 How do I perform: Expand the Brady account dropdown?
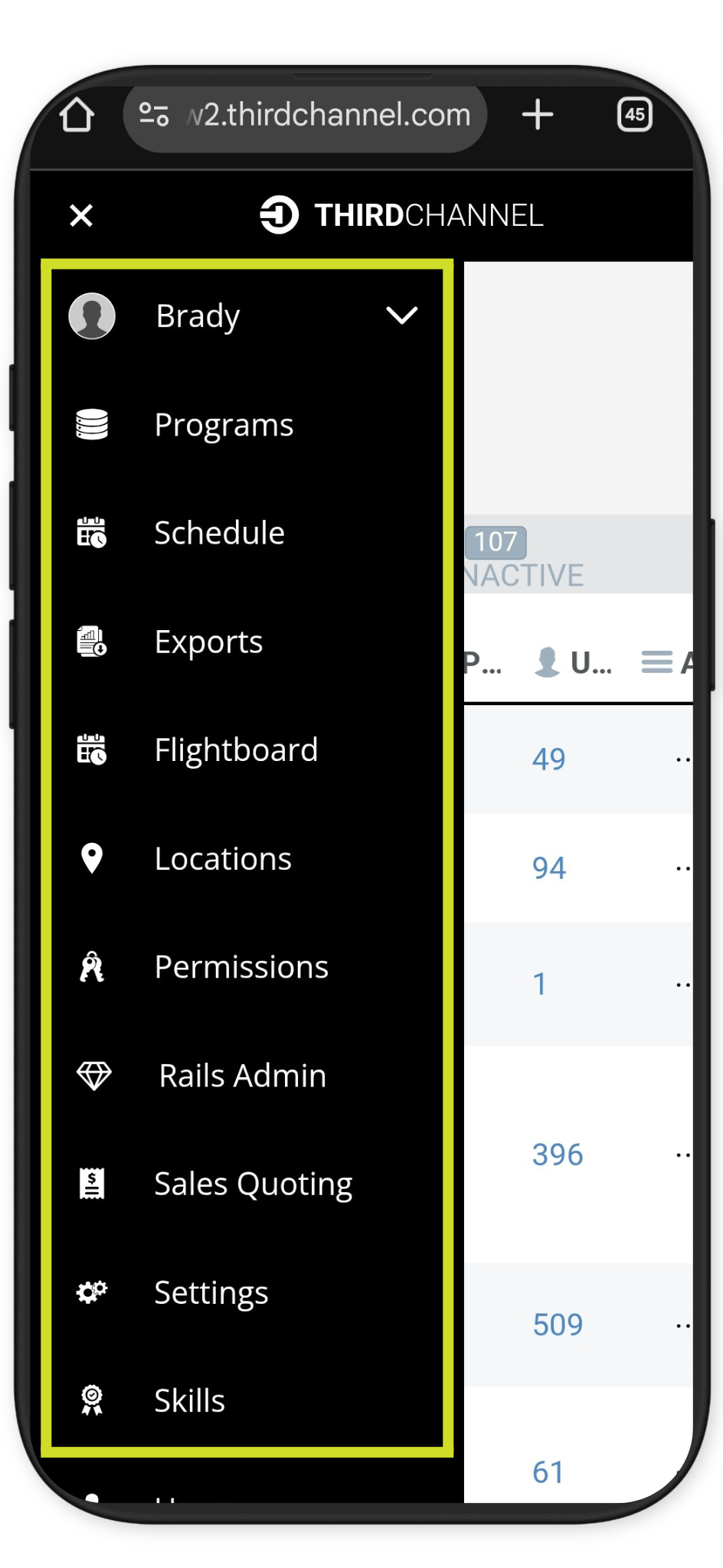pos(401,315)
